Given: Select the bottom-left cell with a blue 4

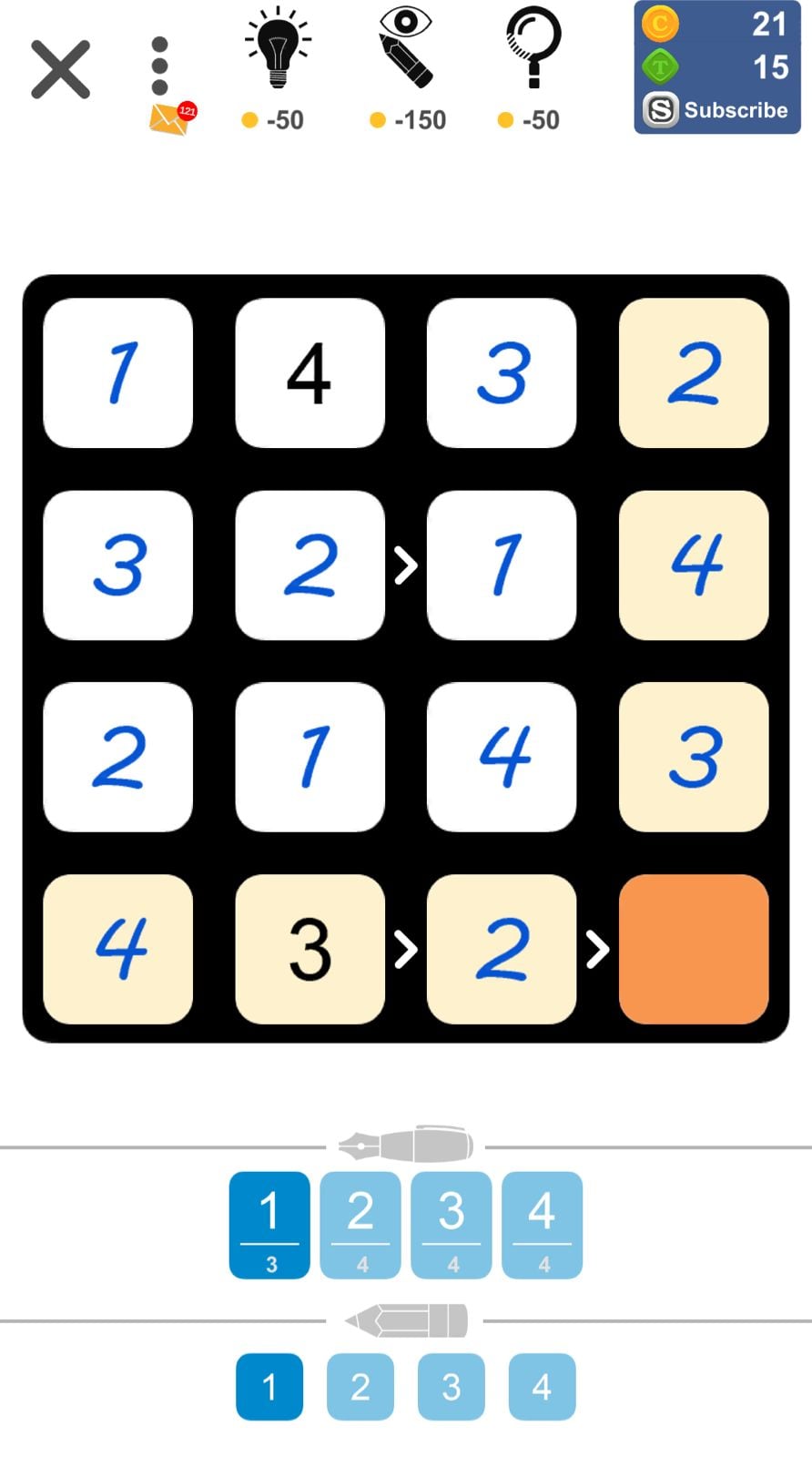Looking at the screenshot, I should (x=118, y=950).
